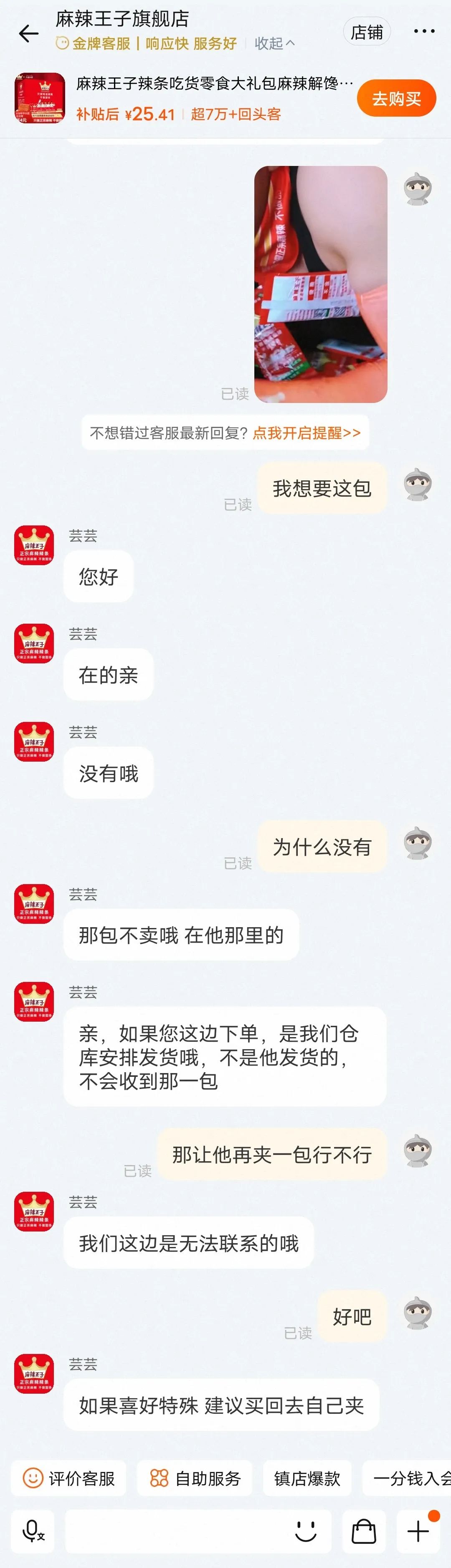Screen dimensions: 451x1568
Task: Focus the message text field
Action: (176, 1531)
